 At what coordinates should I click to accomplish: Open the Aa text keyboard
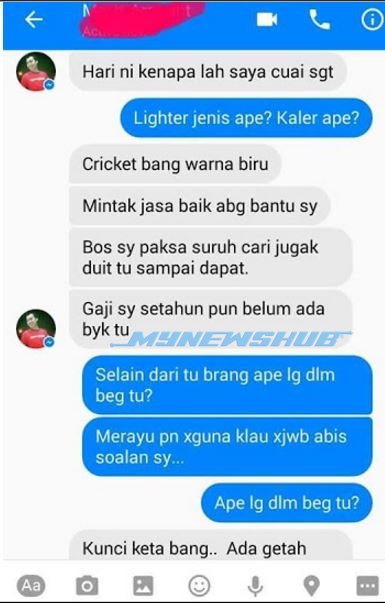[x=31, y=585]
